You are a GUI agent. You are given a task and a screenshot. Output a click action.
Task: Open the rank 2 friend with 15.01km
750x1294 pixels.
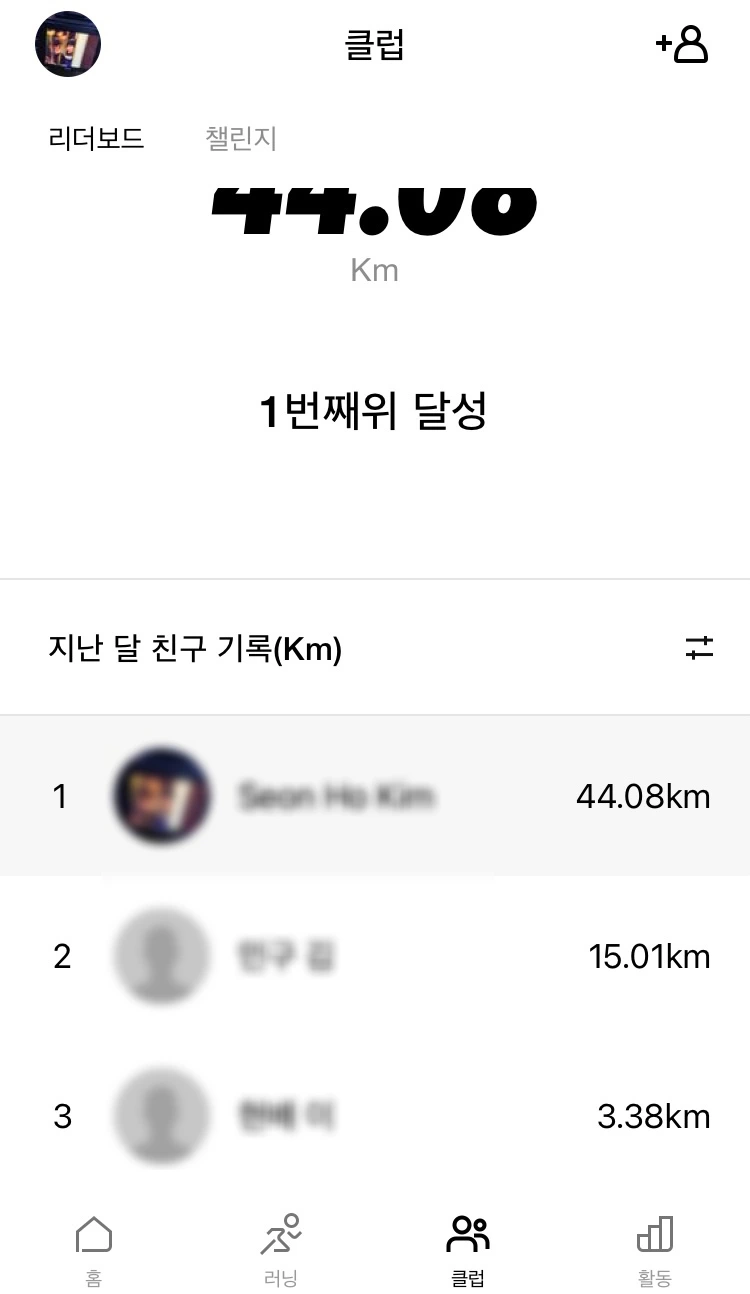pyautogui.click(x=375, y=957)
